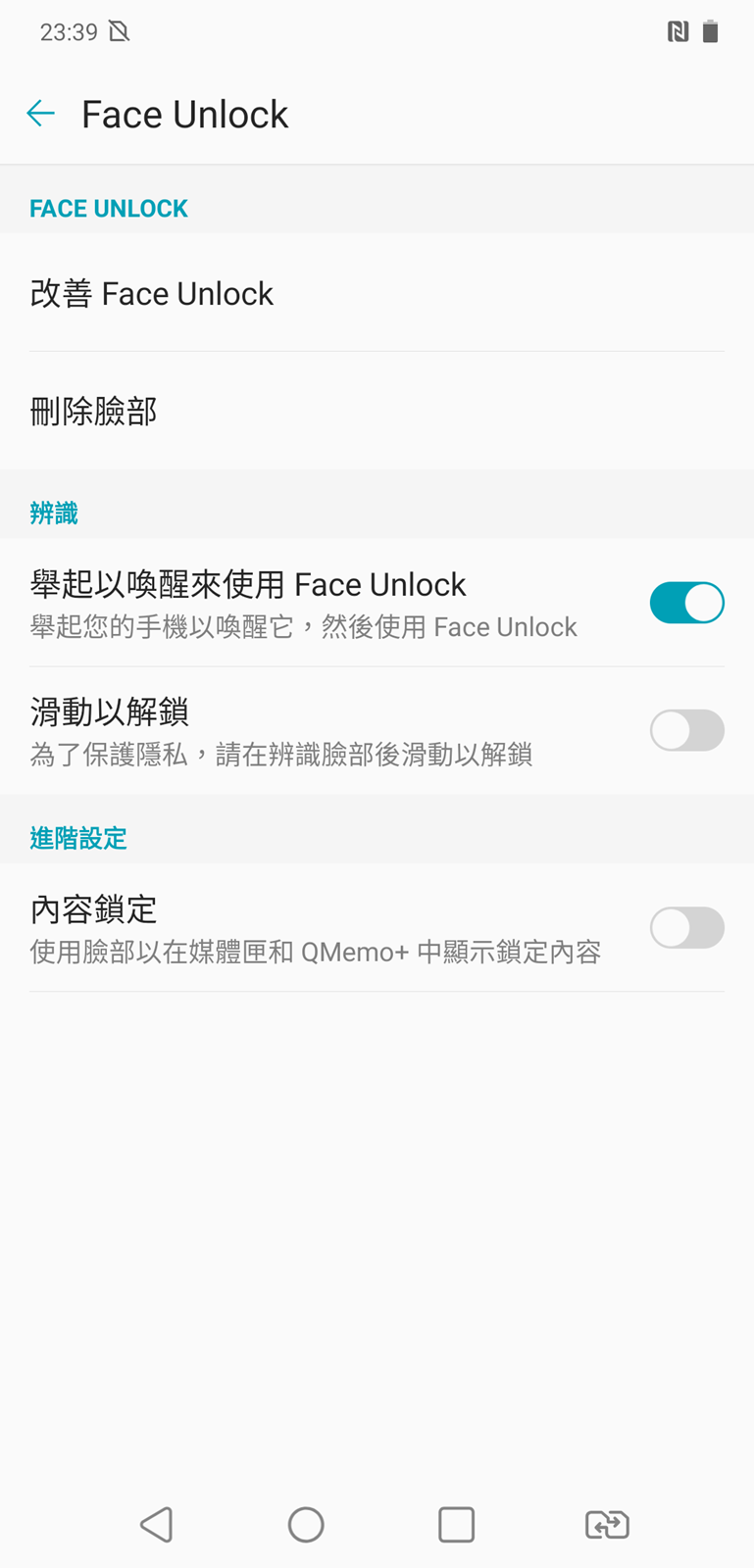Tap the SIM switch icon in navigation bar
Screen dimensions: 754x1568
pos(607,1525)
